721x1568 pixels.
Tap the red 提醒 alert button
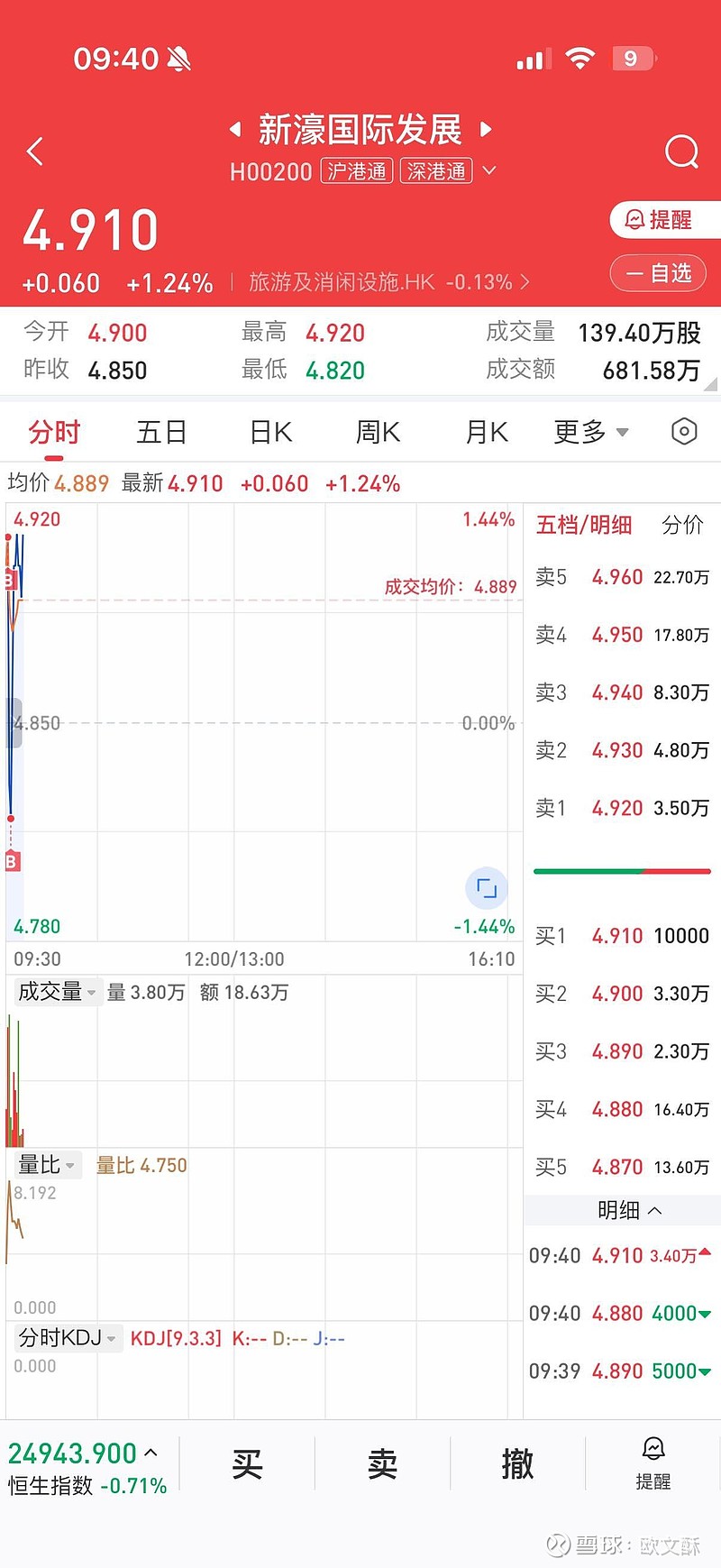pyautogui.click(x=663, y=220)
